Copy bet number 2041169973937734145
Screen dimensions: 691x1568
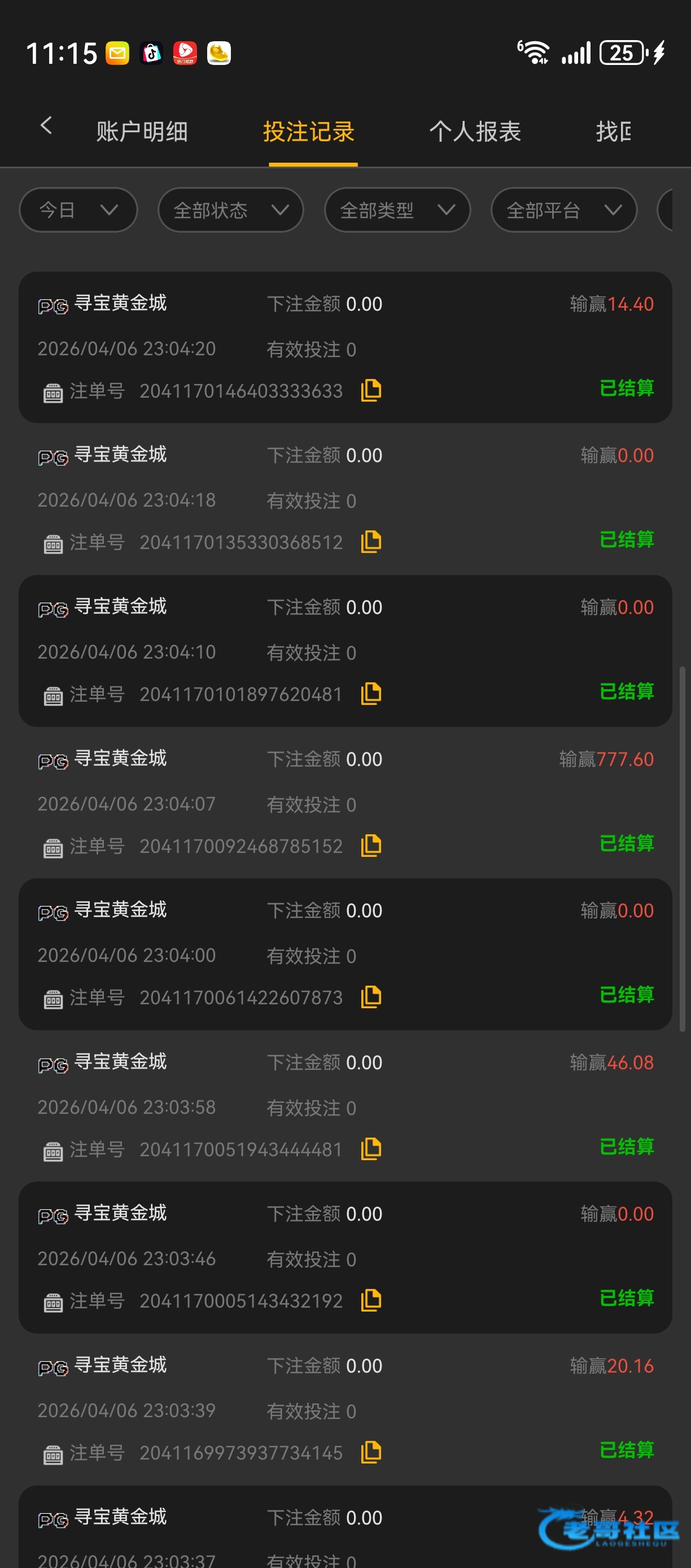[x=371, y=1452]
